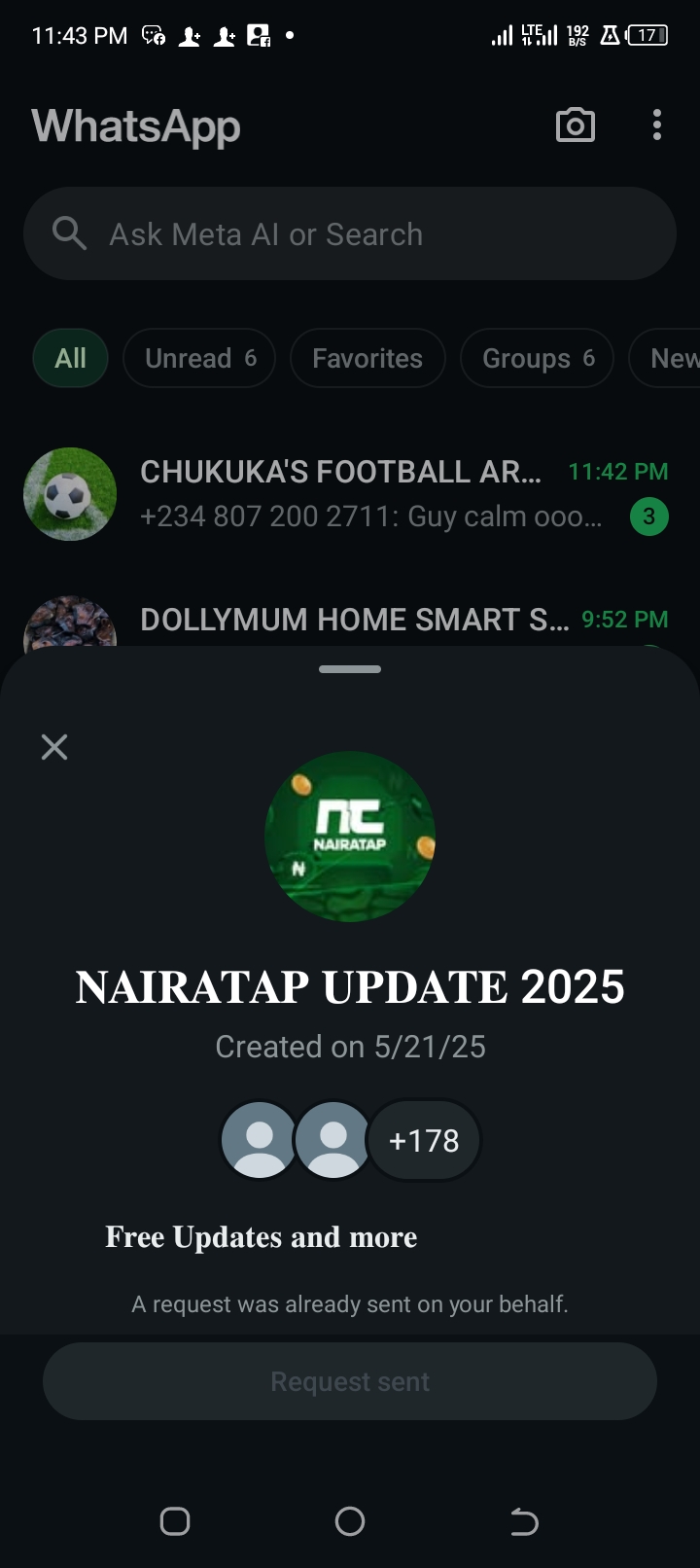Show Favorites chats only

click(367, 358)
